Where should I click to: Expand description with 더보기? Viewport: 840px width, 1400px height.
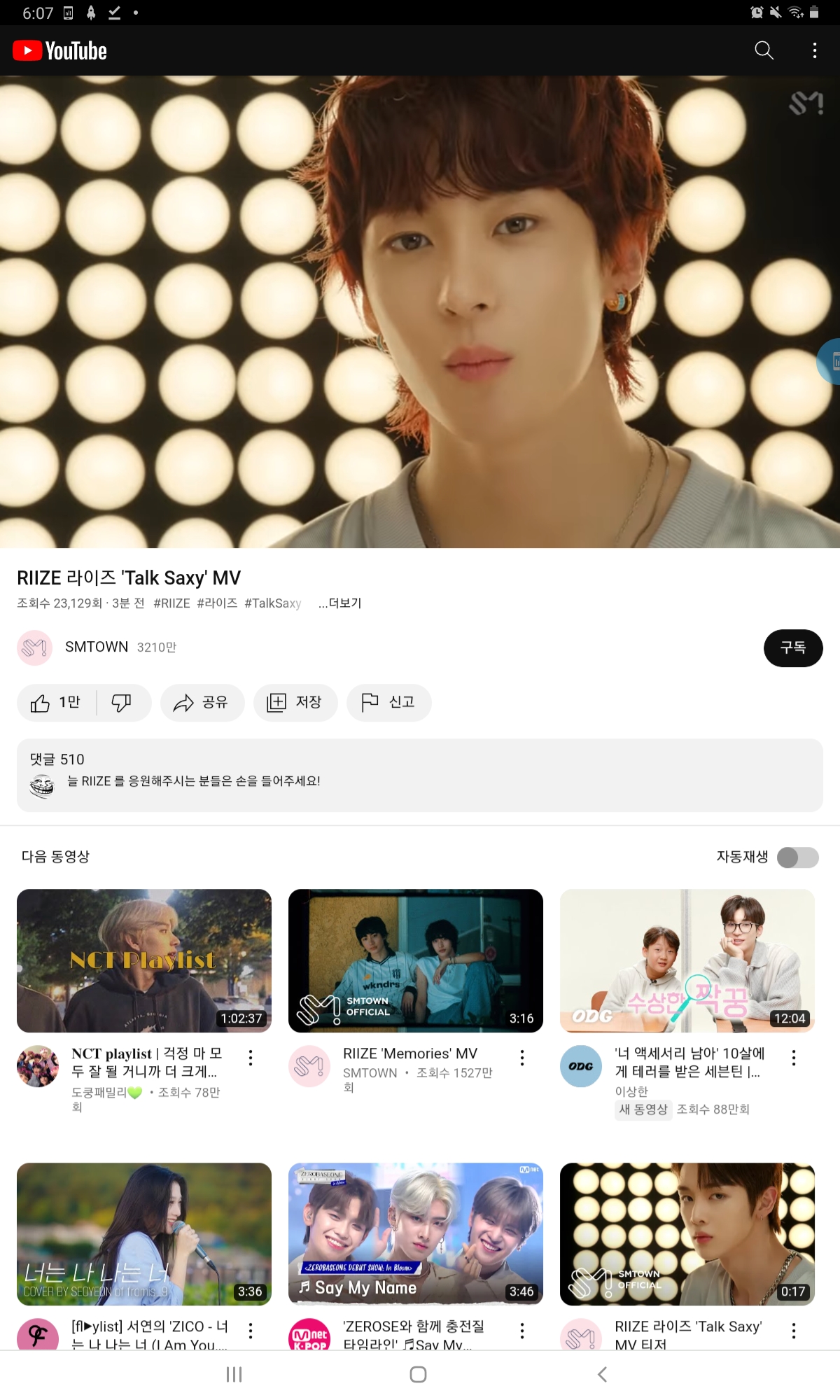340,603
